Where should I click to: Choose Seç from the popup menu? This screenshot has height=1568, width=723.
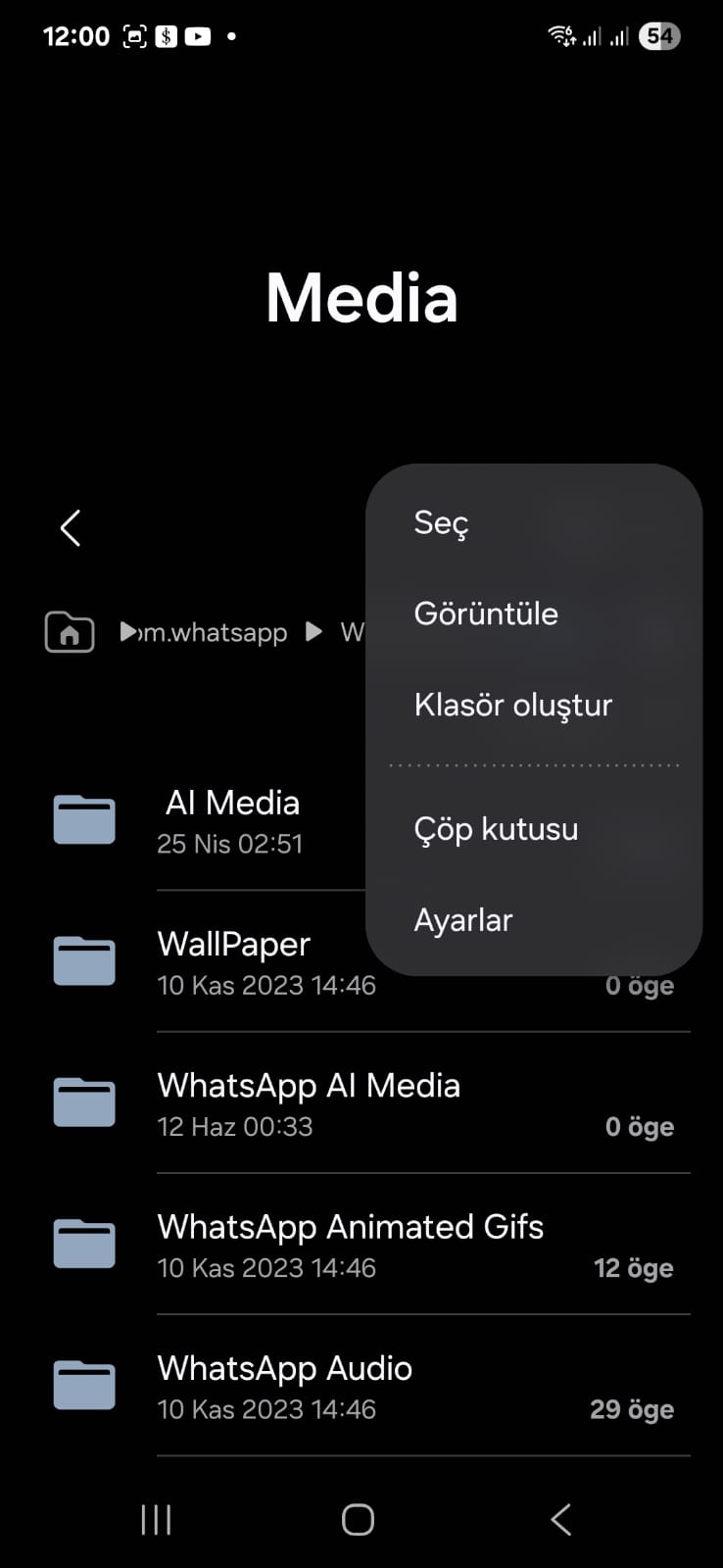click(x=442, y=523)
